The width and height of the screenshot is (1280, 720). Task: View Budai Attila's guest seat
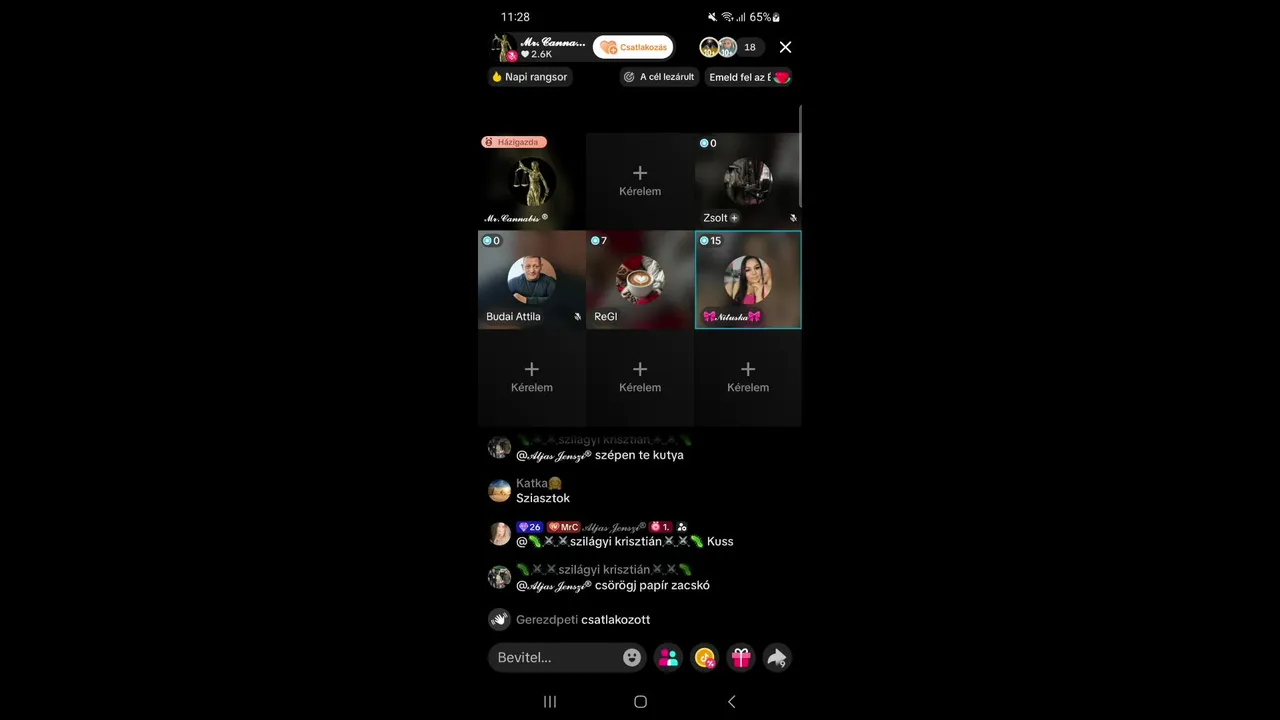531,280
